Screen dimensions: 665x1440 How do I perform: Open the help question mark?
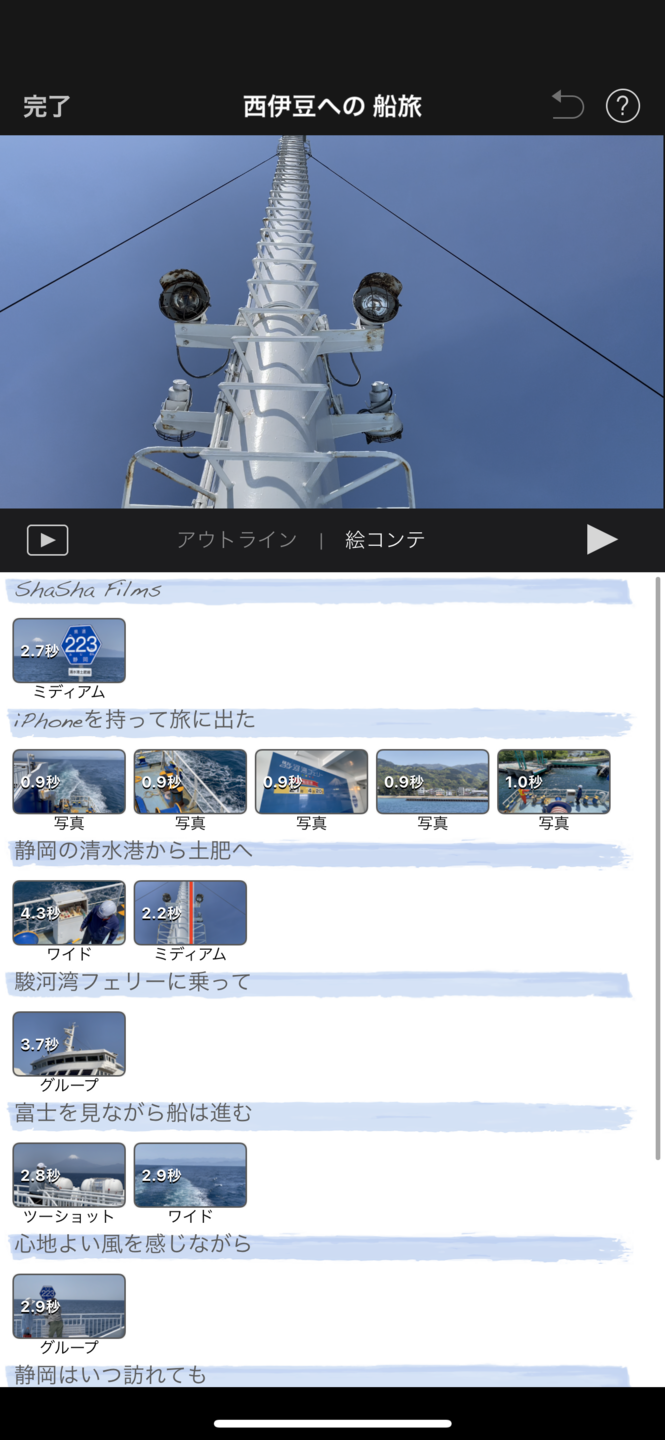tap(622, 105)
